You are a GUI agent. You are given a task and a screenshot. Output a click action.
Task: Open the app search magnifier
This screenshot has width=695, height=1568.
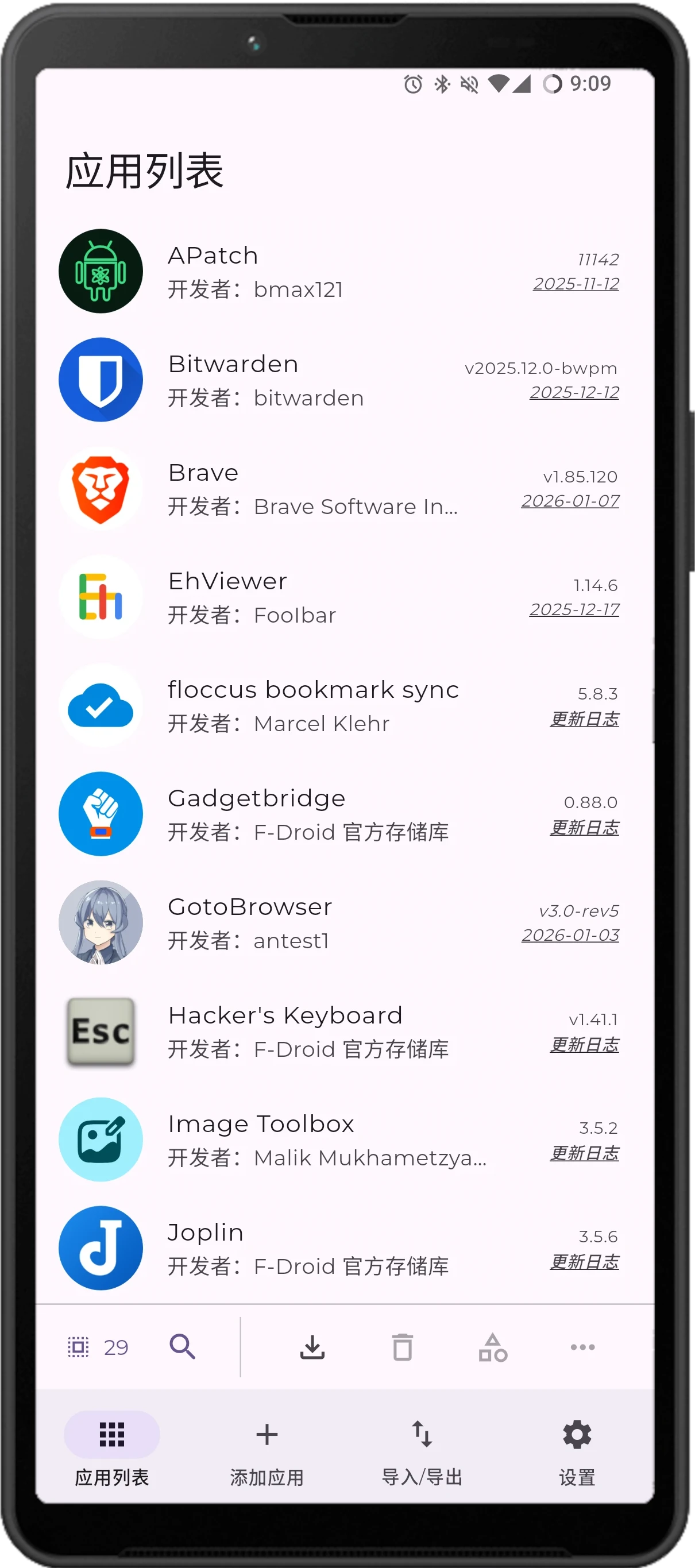pyautogui.click(x=182, y=1346)
